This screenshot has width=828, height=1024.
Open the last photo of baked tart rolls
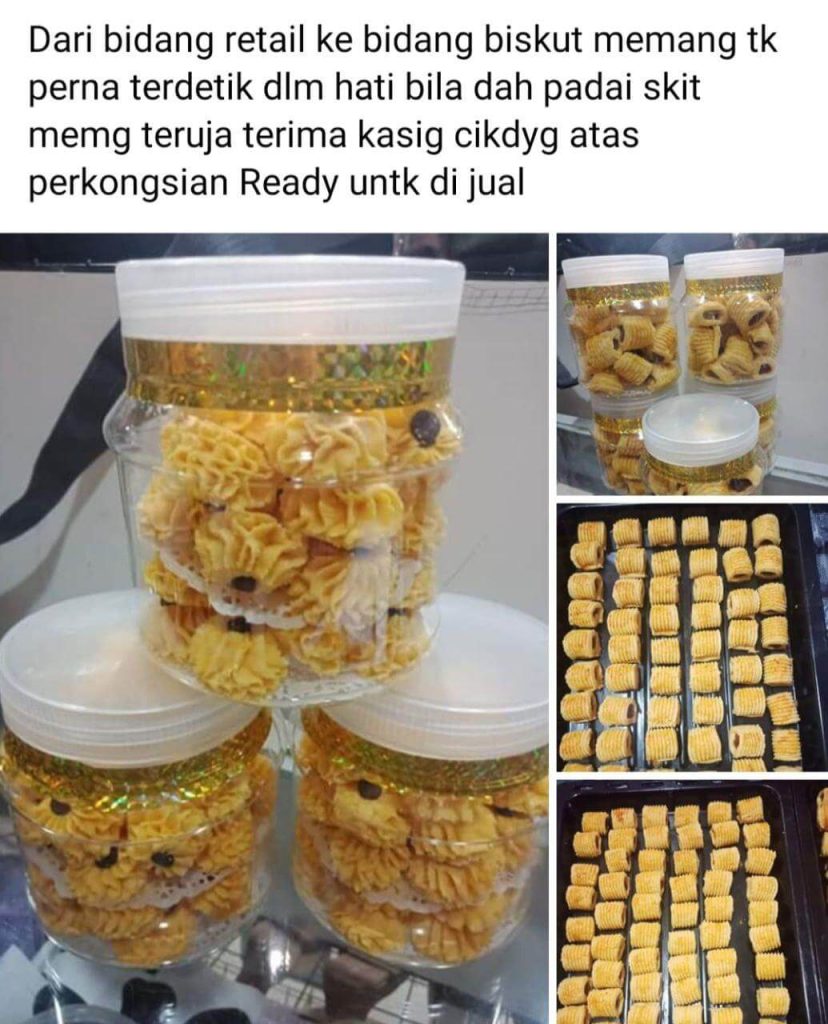(x=692, y=902)
